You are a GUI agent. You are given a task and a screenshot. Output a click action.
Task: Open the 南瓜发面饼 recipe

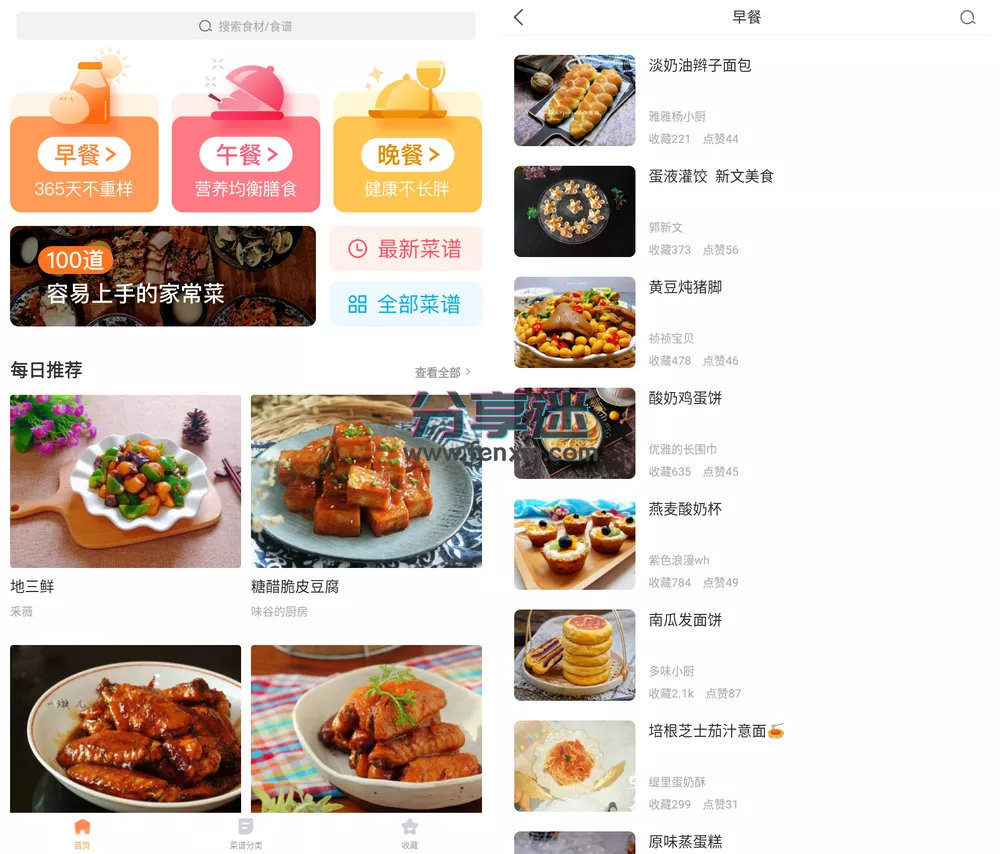point(685,621)
